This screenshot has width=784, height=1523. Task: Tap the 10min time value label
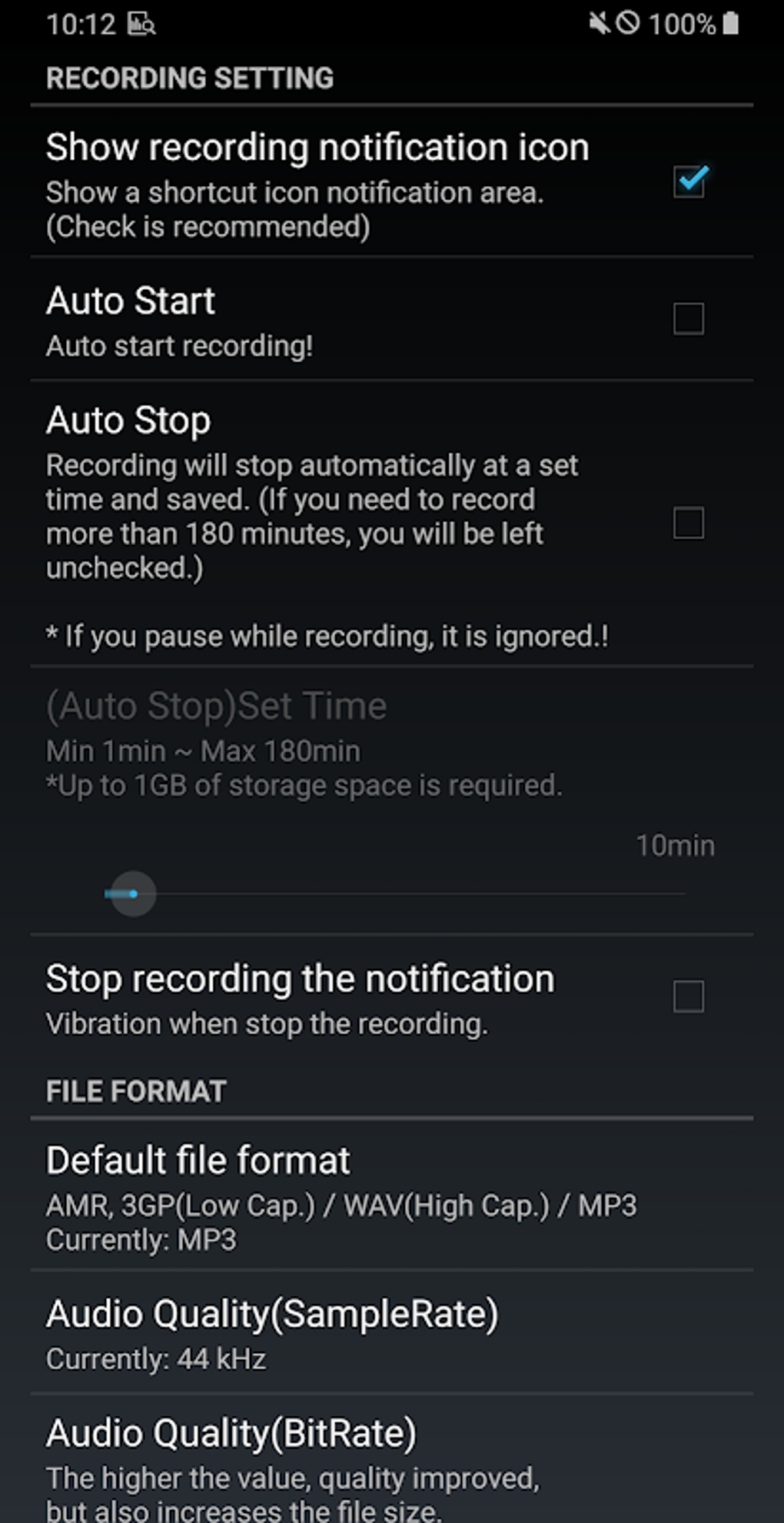675,845
